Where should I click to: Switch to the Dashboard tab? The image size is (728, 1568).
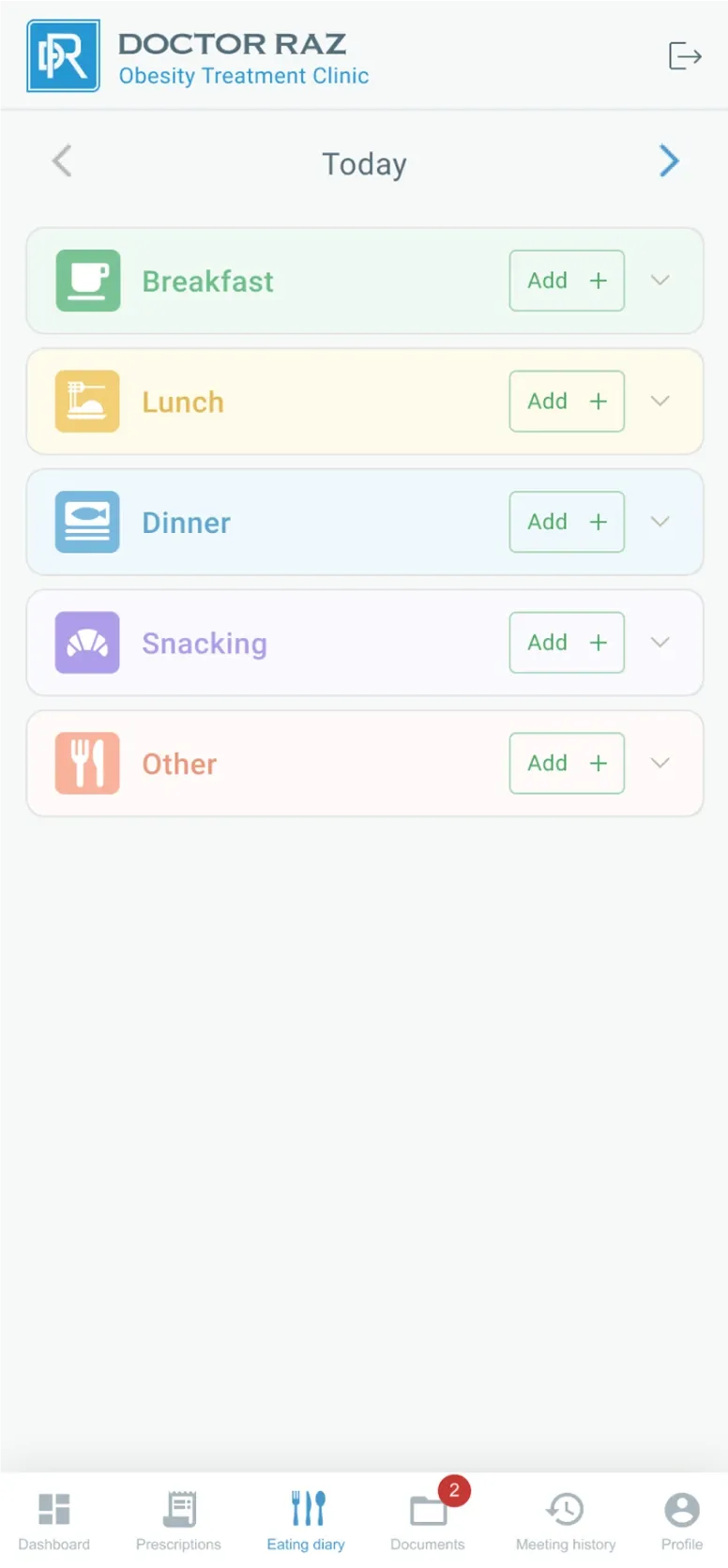[x=54, y=1521]
